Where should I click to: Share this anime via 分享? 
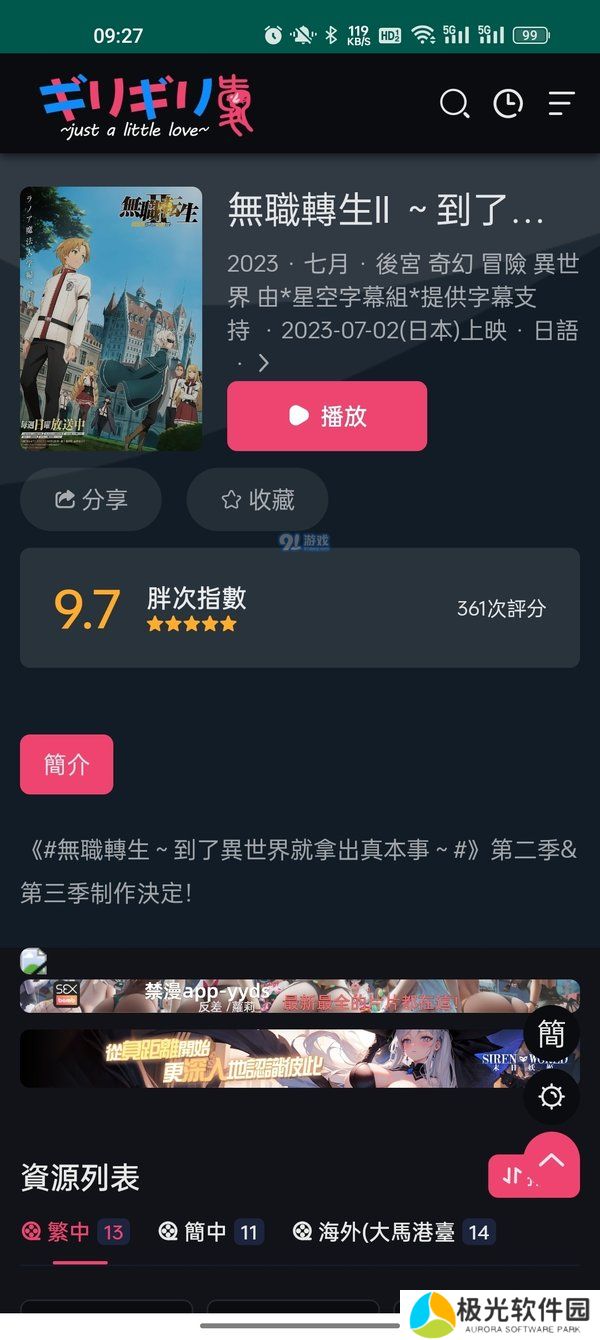(x=91, y=499)
